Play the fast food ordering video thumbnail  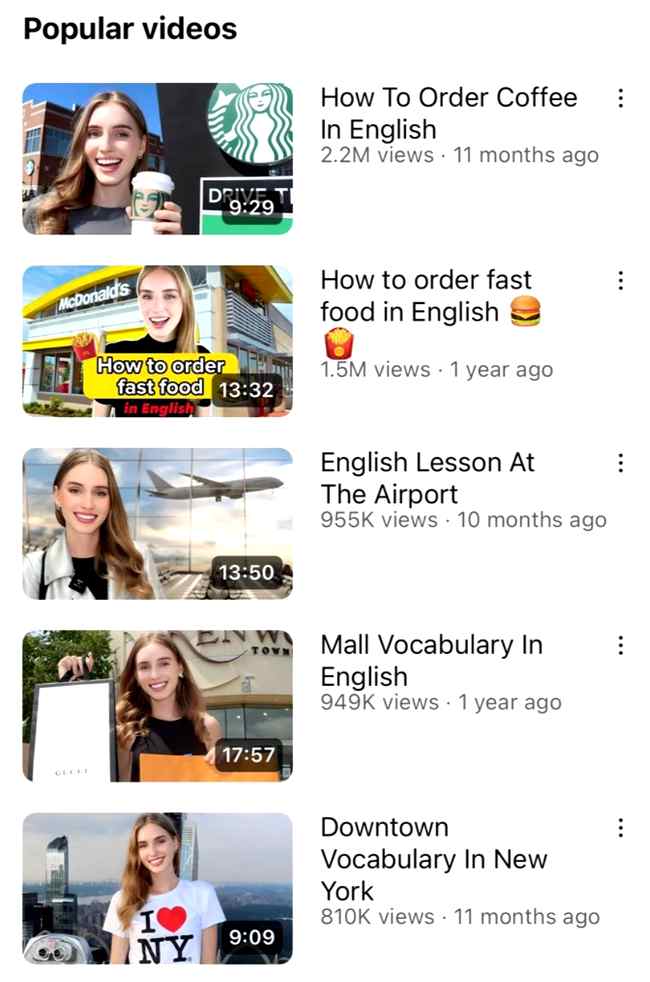(x=157, y=340)
